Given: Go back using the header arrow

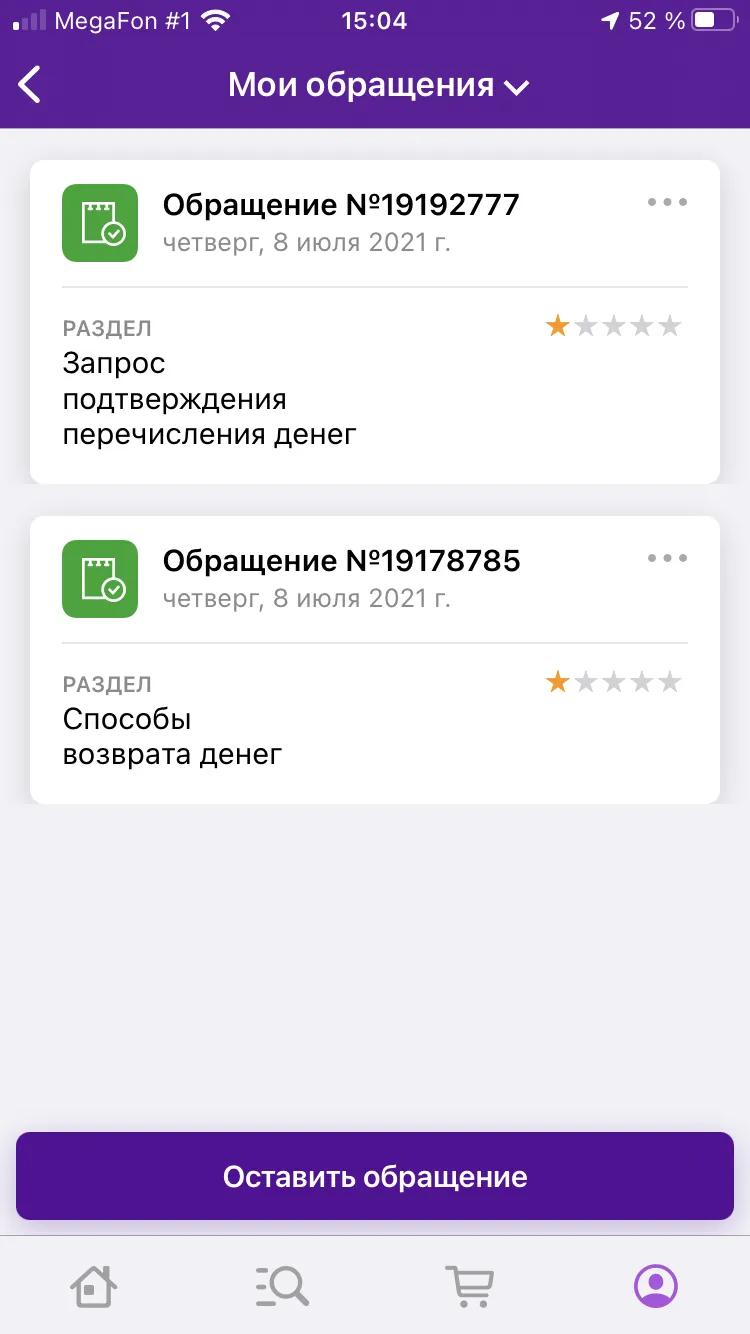Looking at the screenshot, I should coord(31,85).
